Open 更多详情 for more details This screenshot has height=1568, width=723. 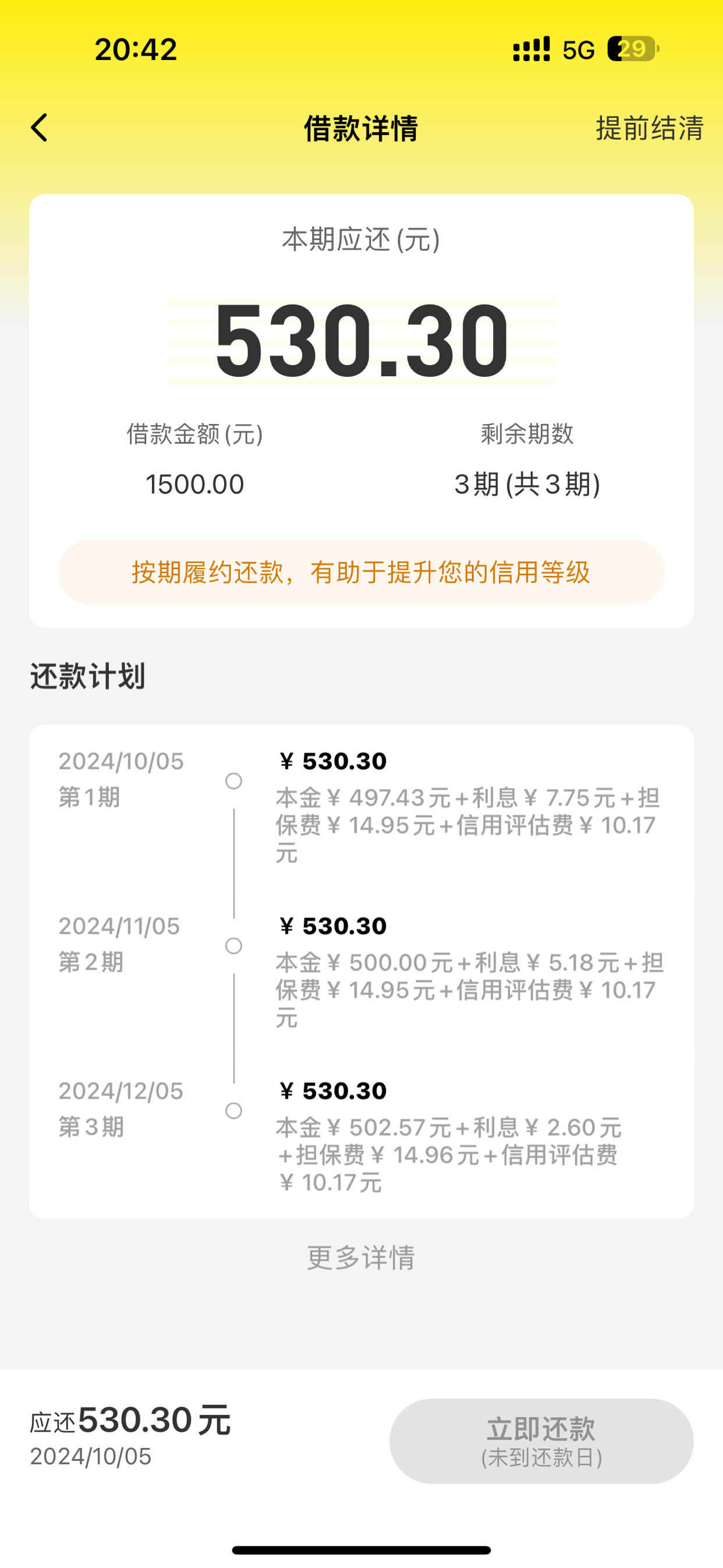[361, 1258]
